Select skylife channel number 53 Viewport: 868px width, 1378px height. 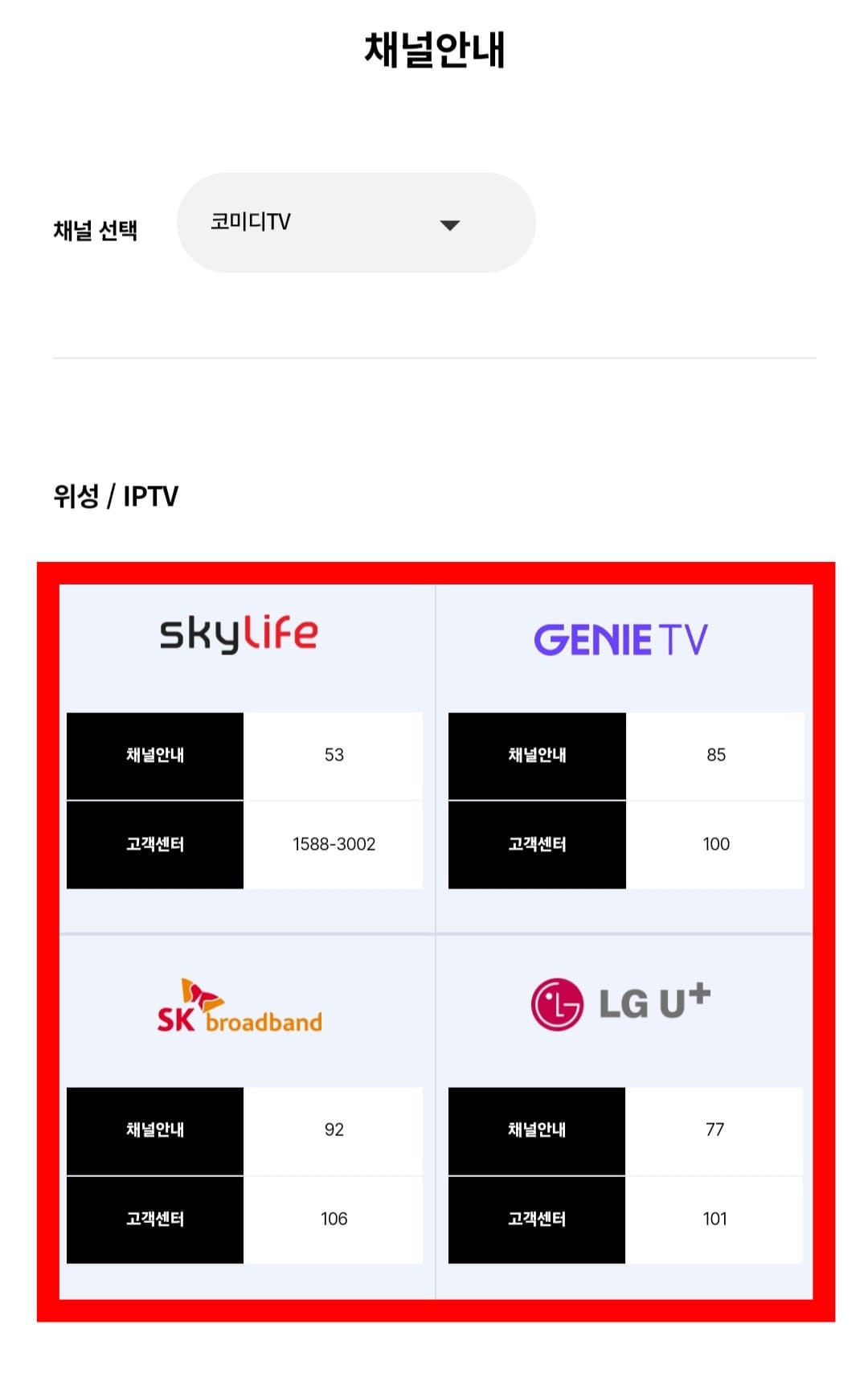coord(334,754)
